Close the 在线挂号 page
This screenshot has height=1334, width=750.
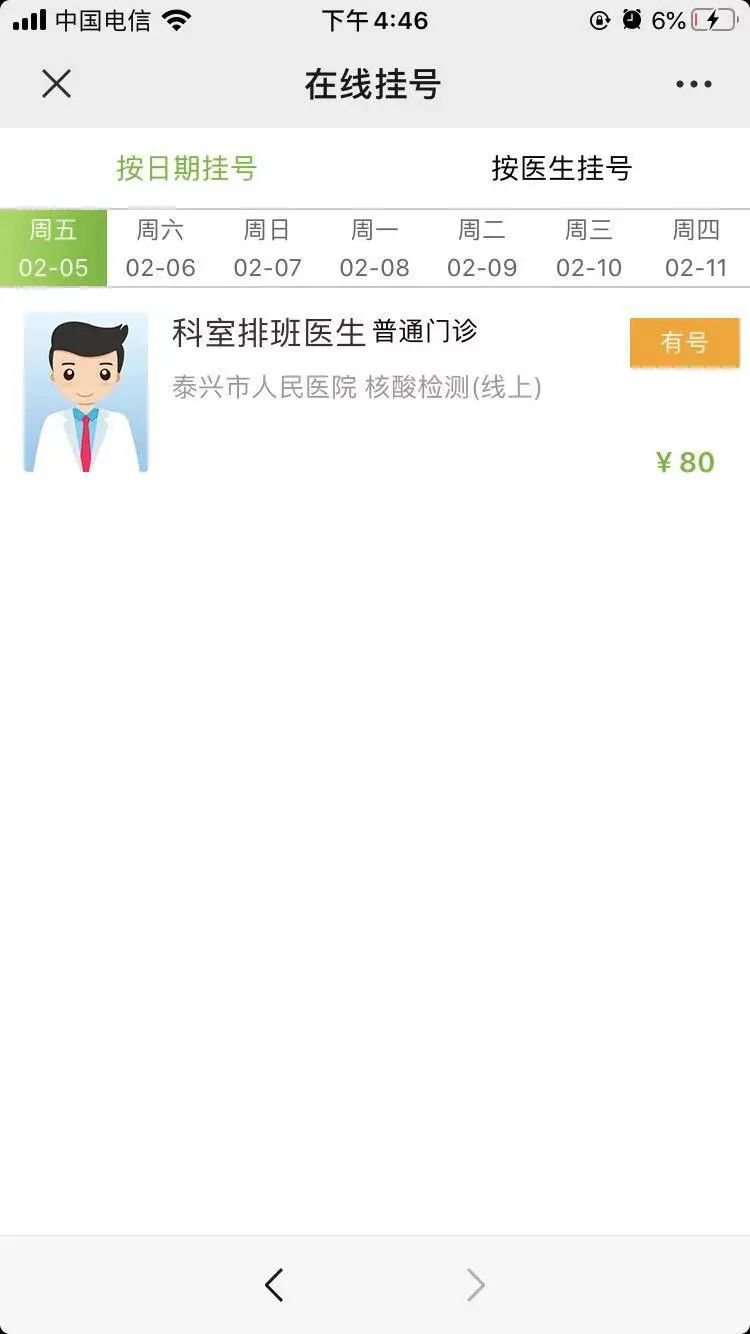tap(57, 84)
